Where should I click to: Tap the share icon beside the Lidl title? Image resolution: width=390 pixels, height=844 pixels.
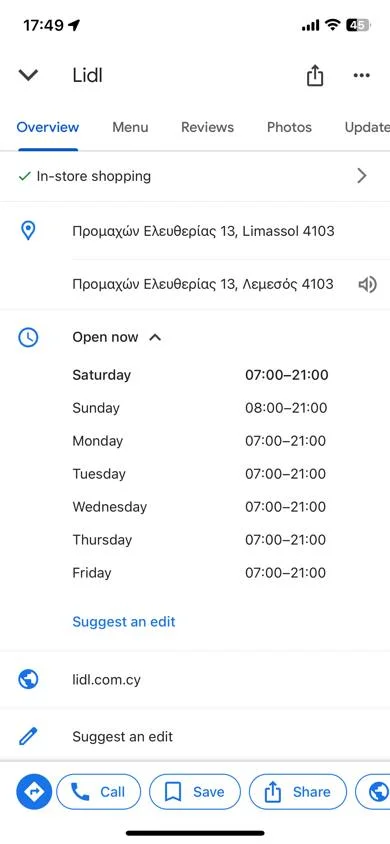pos(315,75)
